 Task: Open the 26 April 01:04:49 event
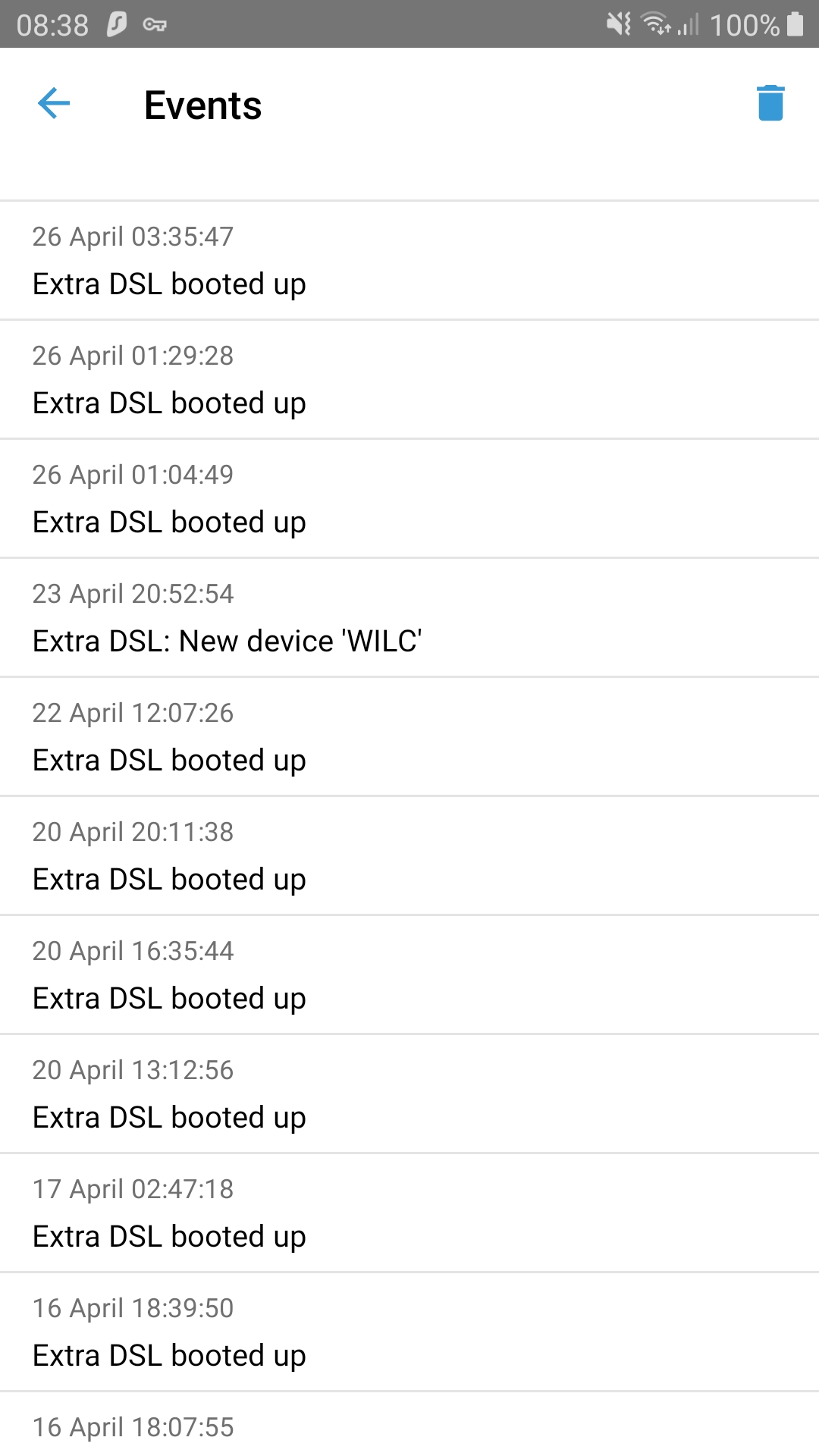click(x=409, y=499)
